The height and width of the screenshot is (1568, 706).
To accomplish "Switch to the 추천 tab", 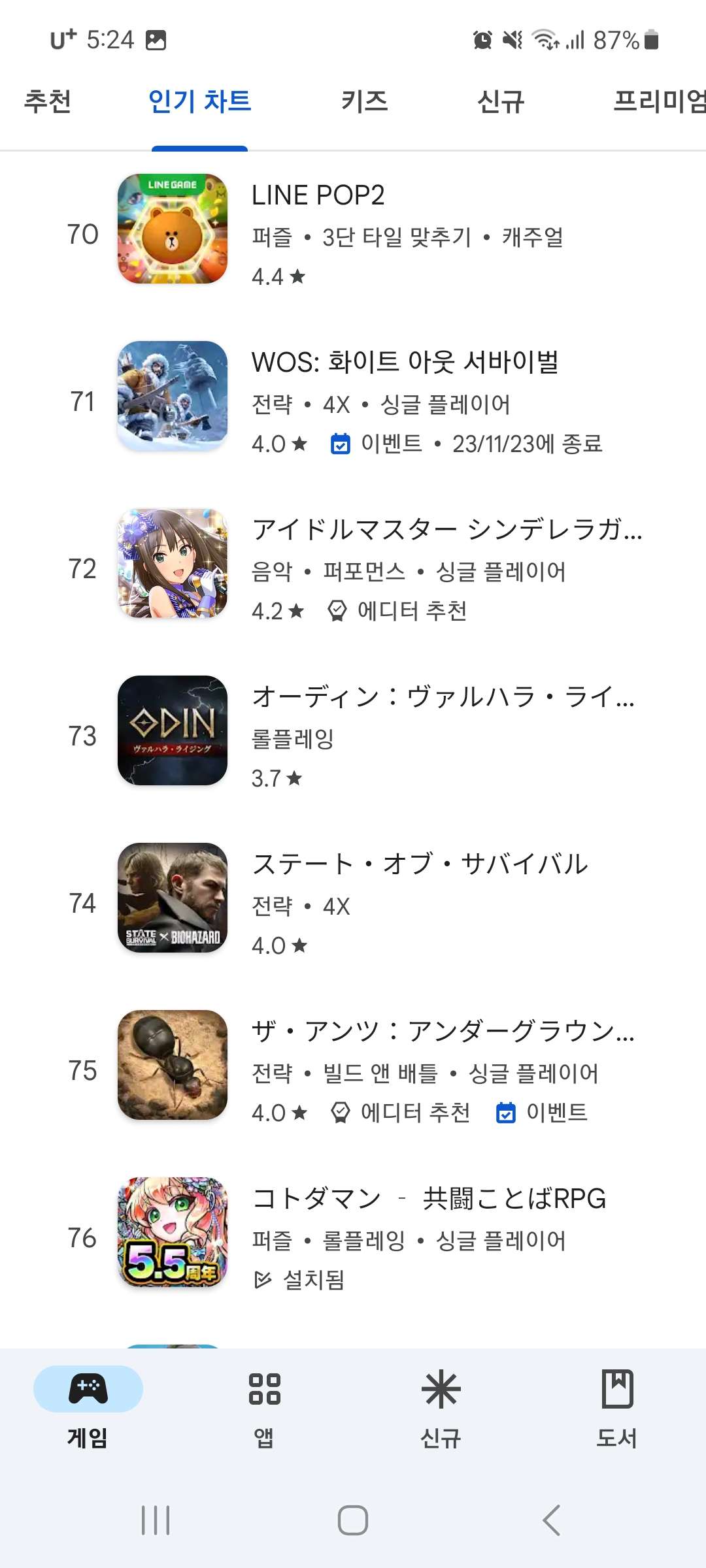I will click(48, 102).
